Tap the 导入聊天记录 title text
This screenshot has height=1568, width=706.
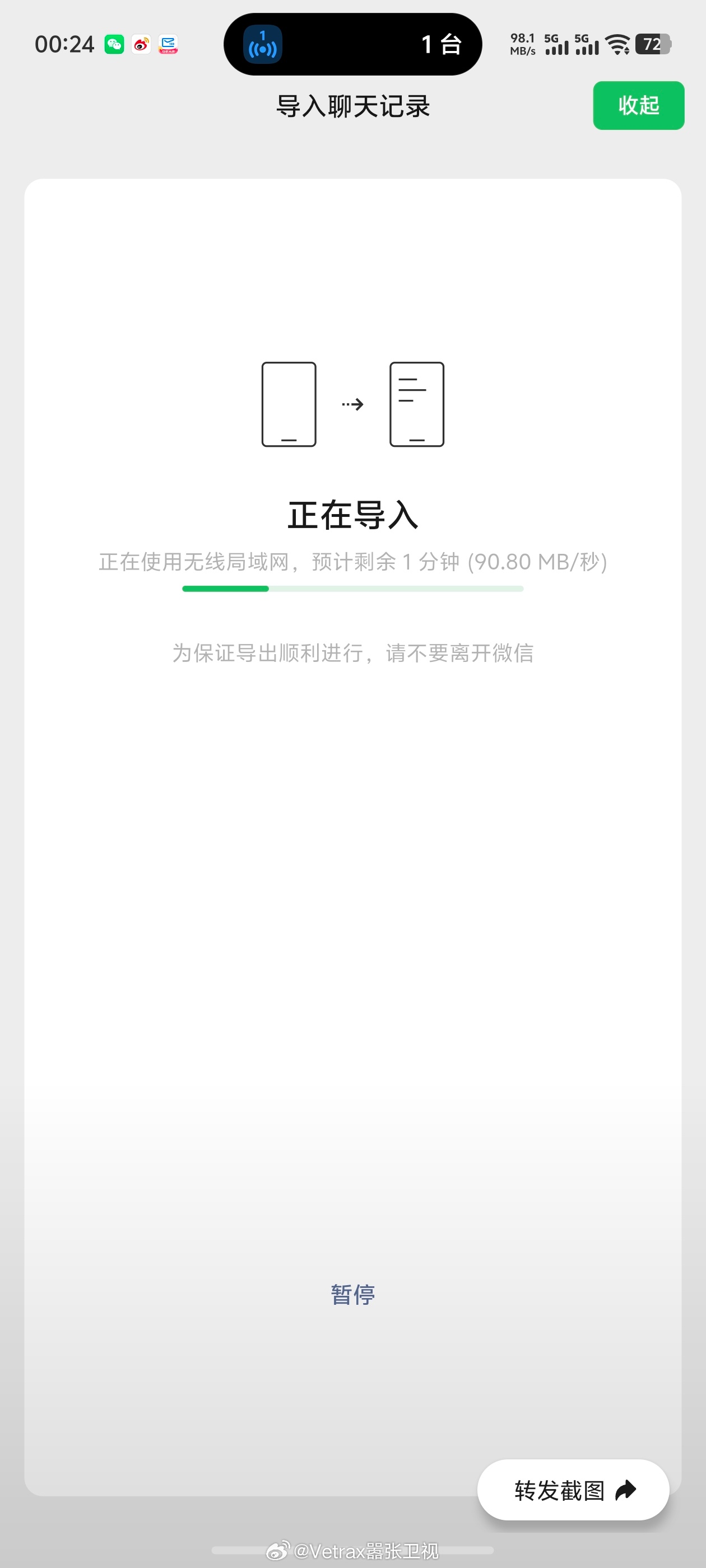352,106
